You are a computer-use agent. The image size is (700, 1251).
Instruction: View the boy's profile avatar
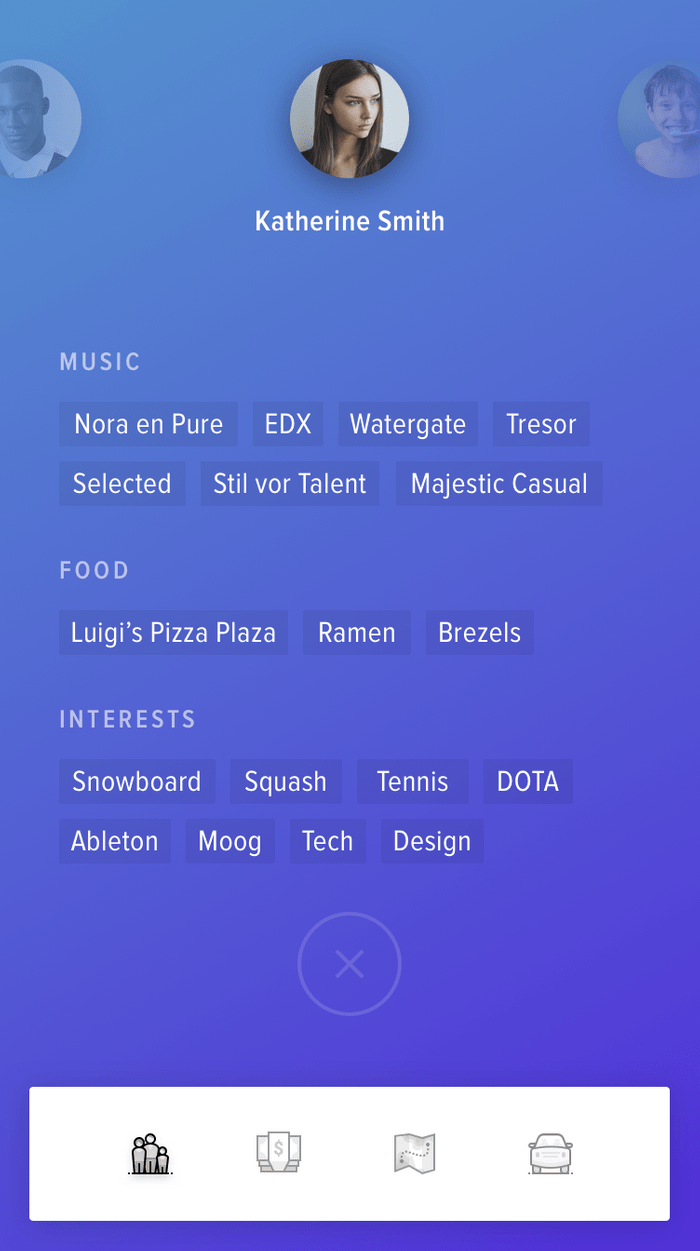tap(660, 119)
